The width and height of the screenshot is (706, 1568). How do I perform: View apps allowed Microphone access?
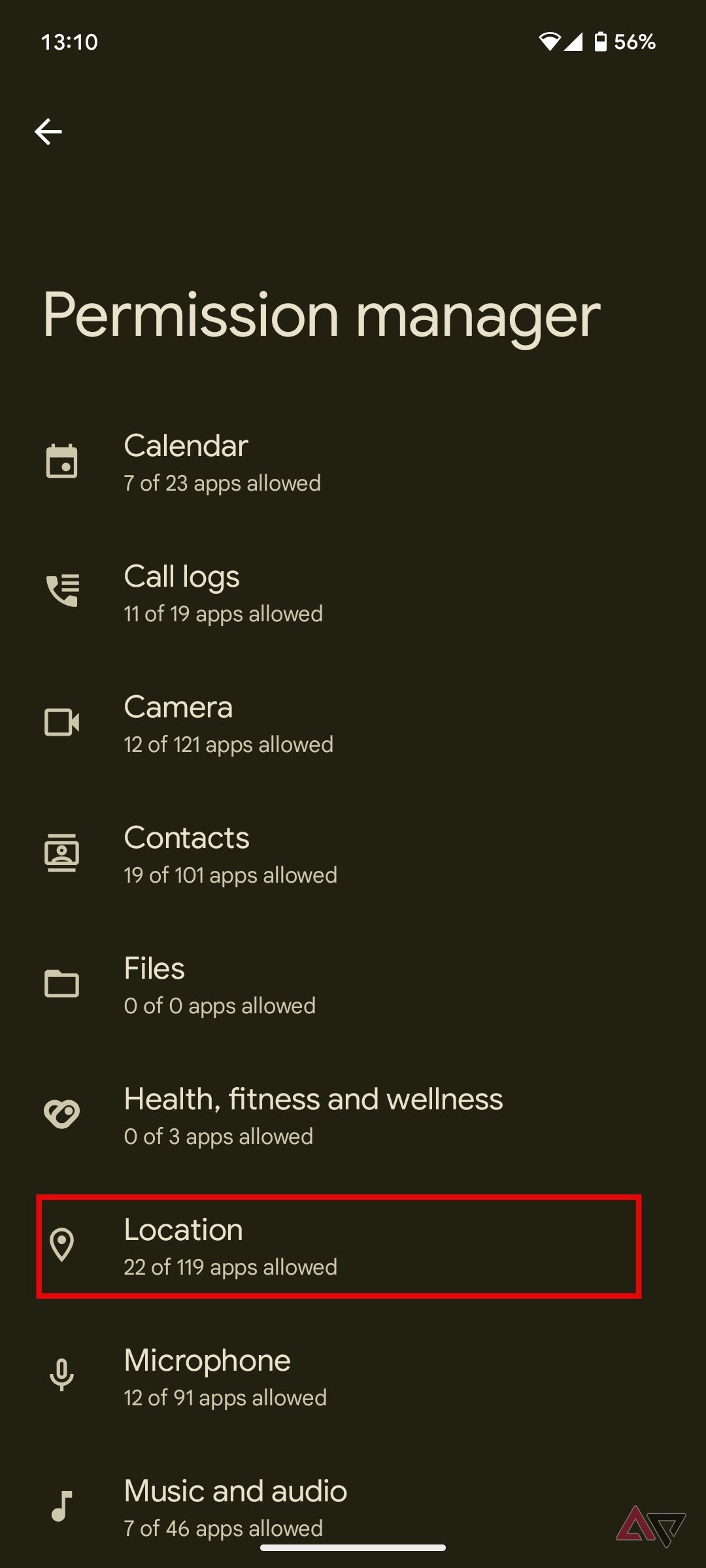coord(225,1377)
